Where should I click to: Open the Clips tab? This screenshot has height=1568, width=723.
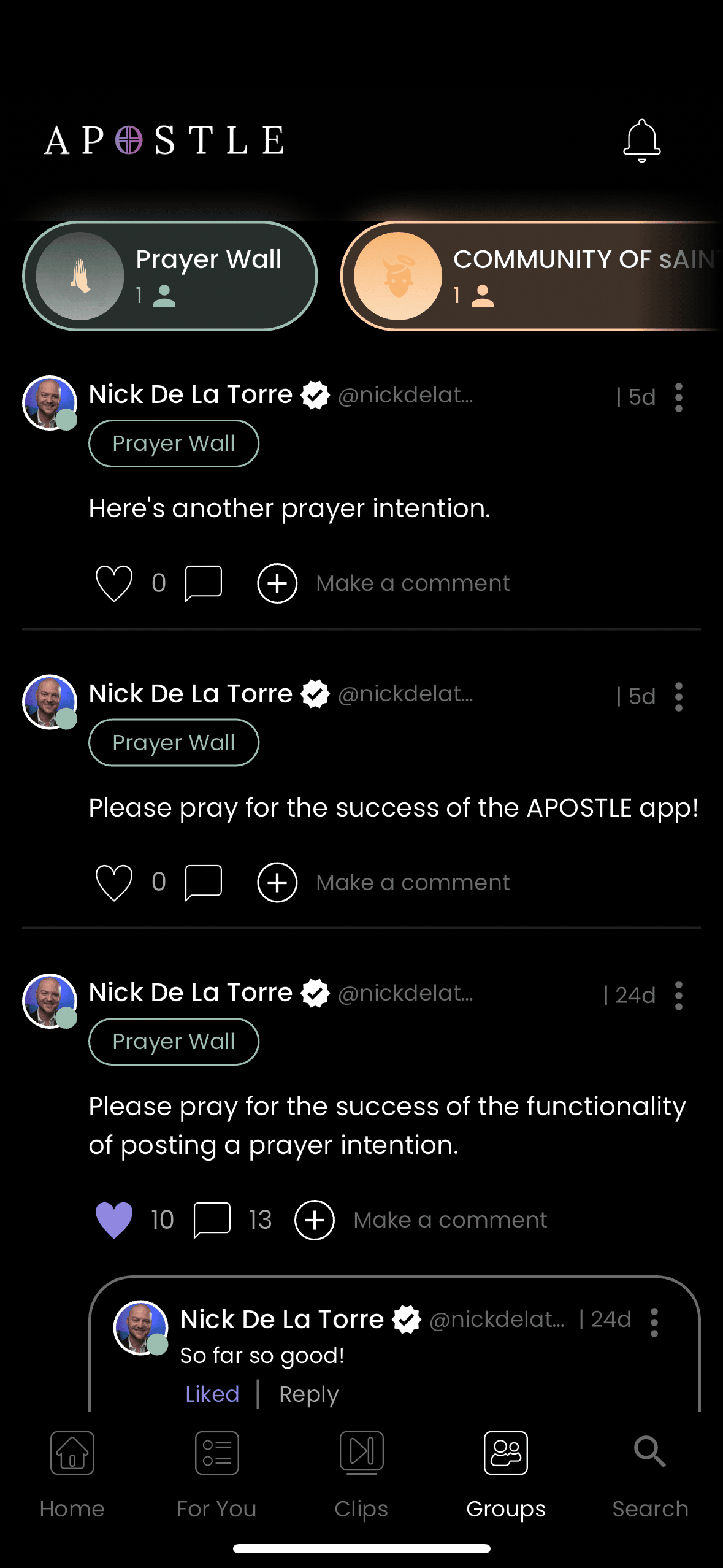361,1472
